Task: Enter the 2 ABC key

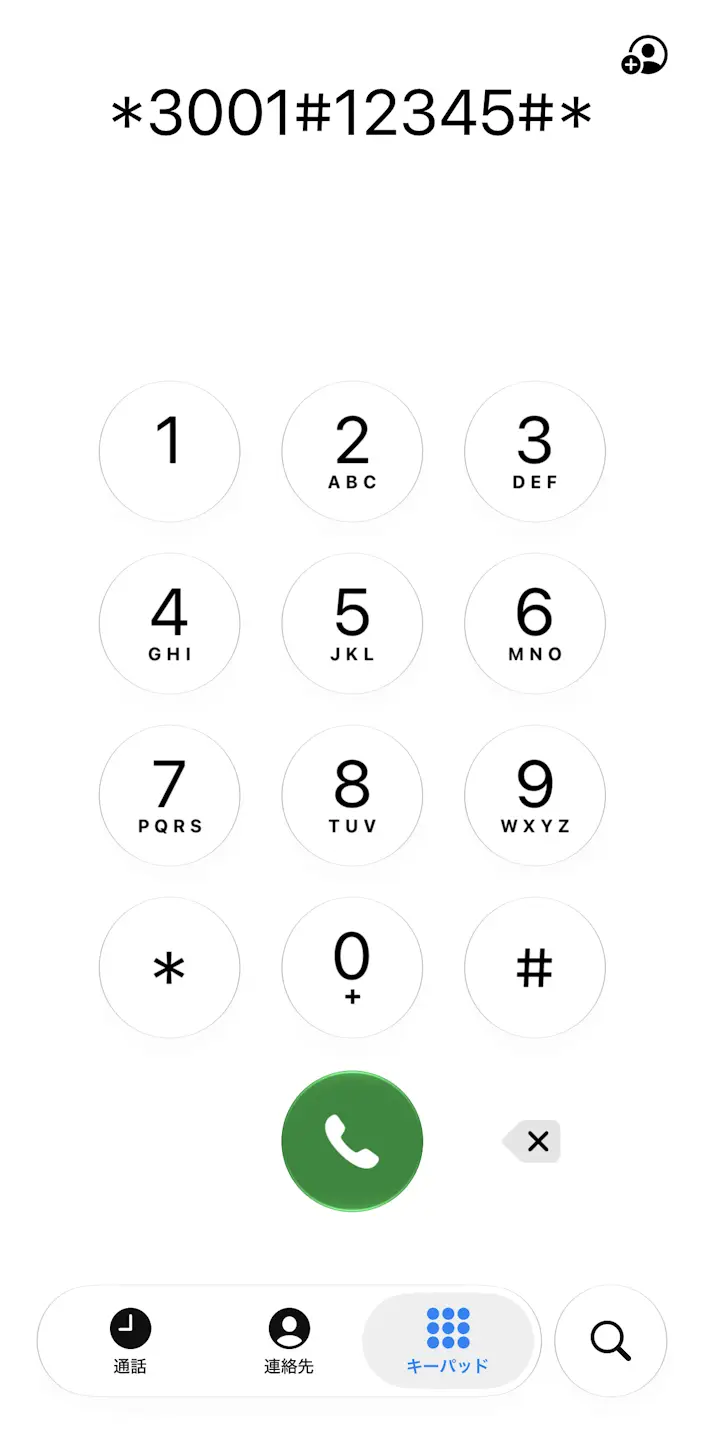Action: pyautogui.click(x=352, y=452)
